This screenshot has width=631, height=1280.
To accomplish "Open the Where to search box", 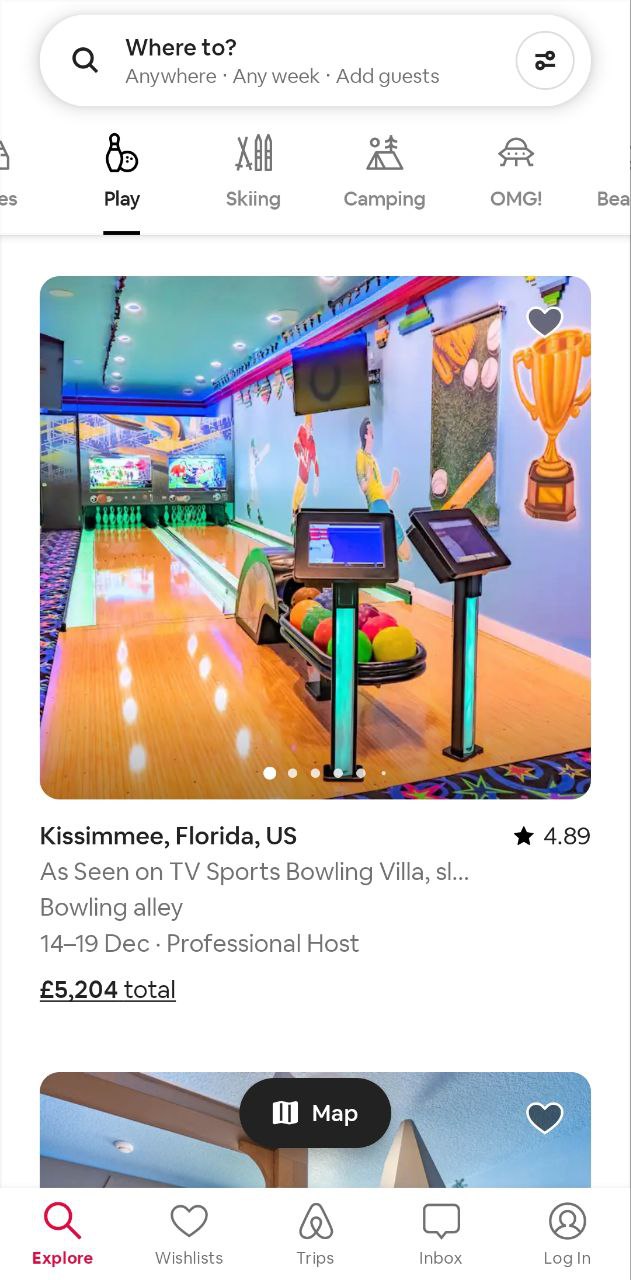I will tap(280, 61).
